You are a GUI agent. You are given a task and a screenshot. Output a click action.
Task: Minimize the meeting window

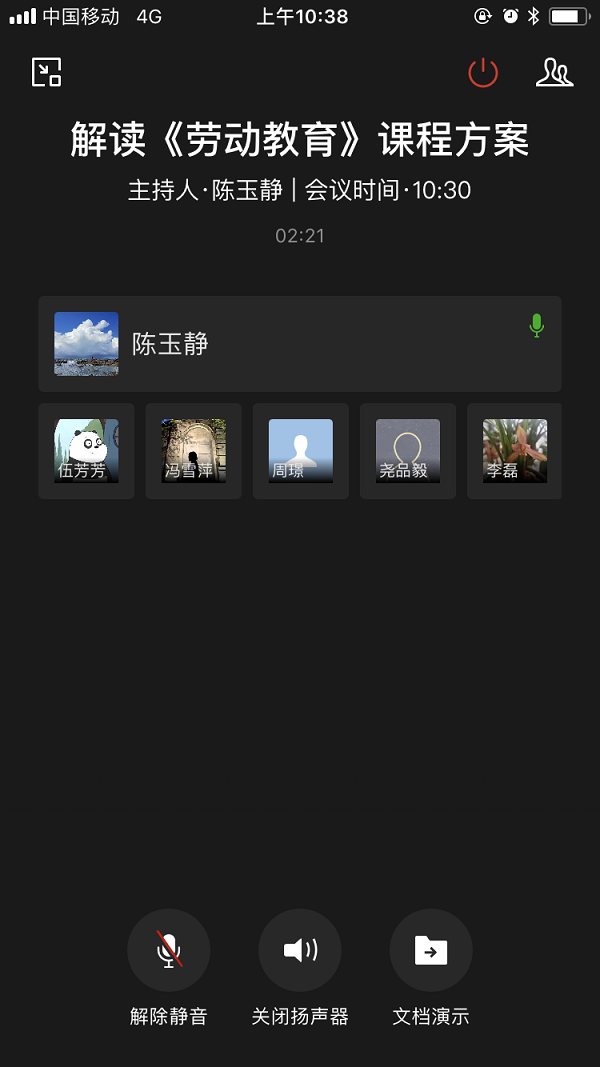pos(47,72)
